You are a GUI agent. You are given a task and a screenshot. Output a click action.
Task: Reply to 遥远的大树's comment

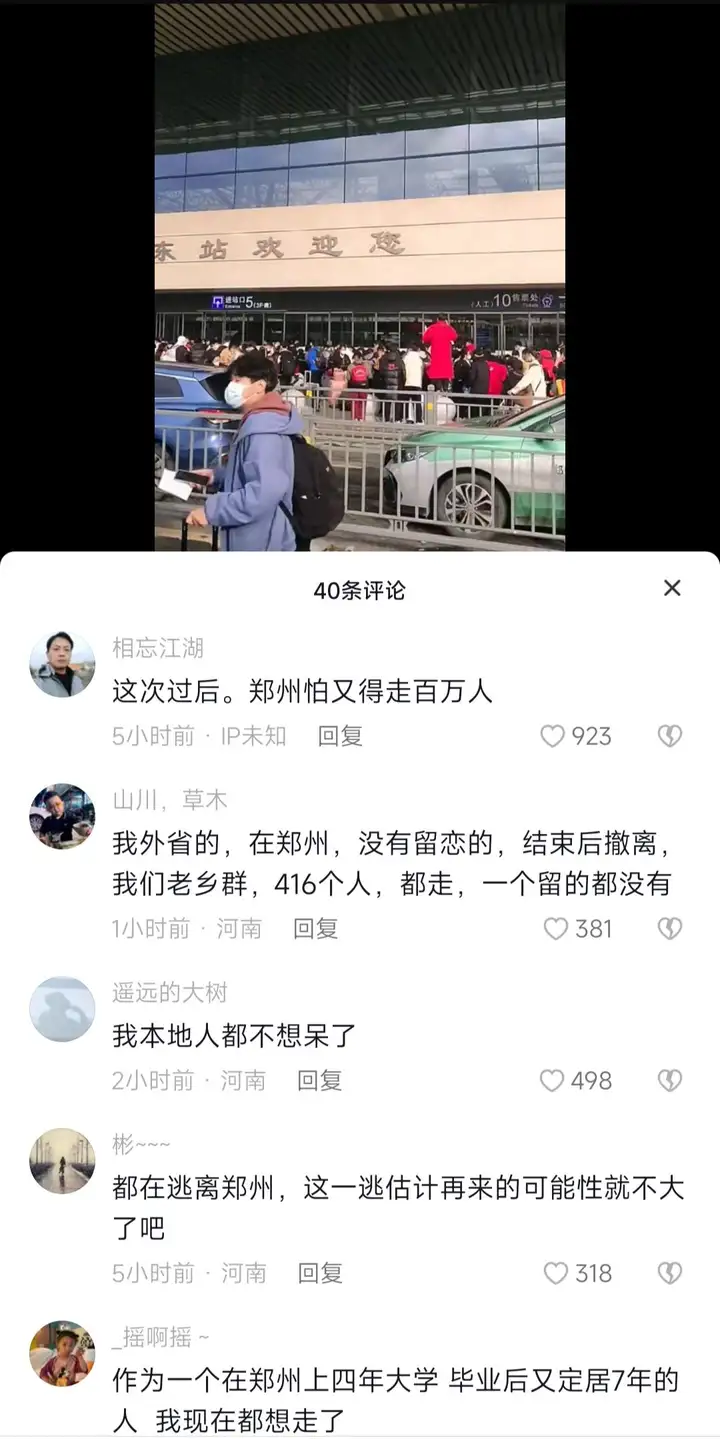click(x=320, y=1081)
